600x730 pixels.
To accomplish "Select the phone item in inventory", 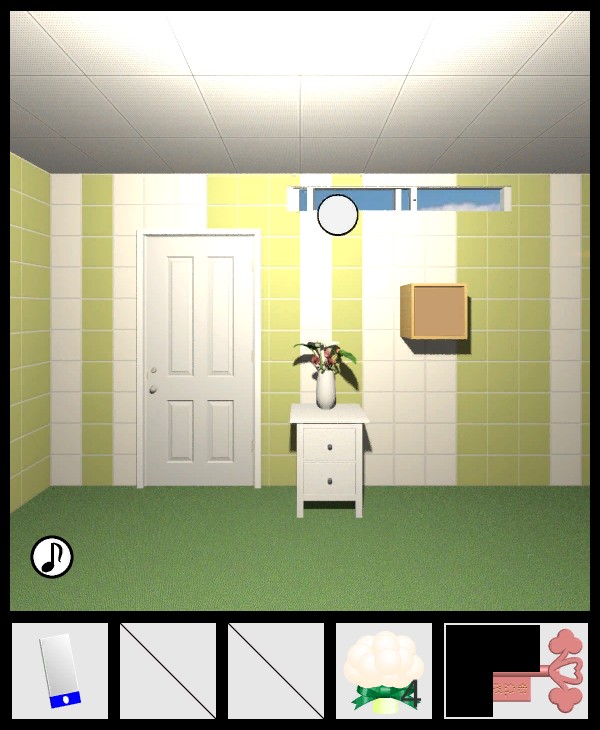I will (60, 671).
